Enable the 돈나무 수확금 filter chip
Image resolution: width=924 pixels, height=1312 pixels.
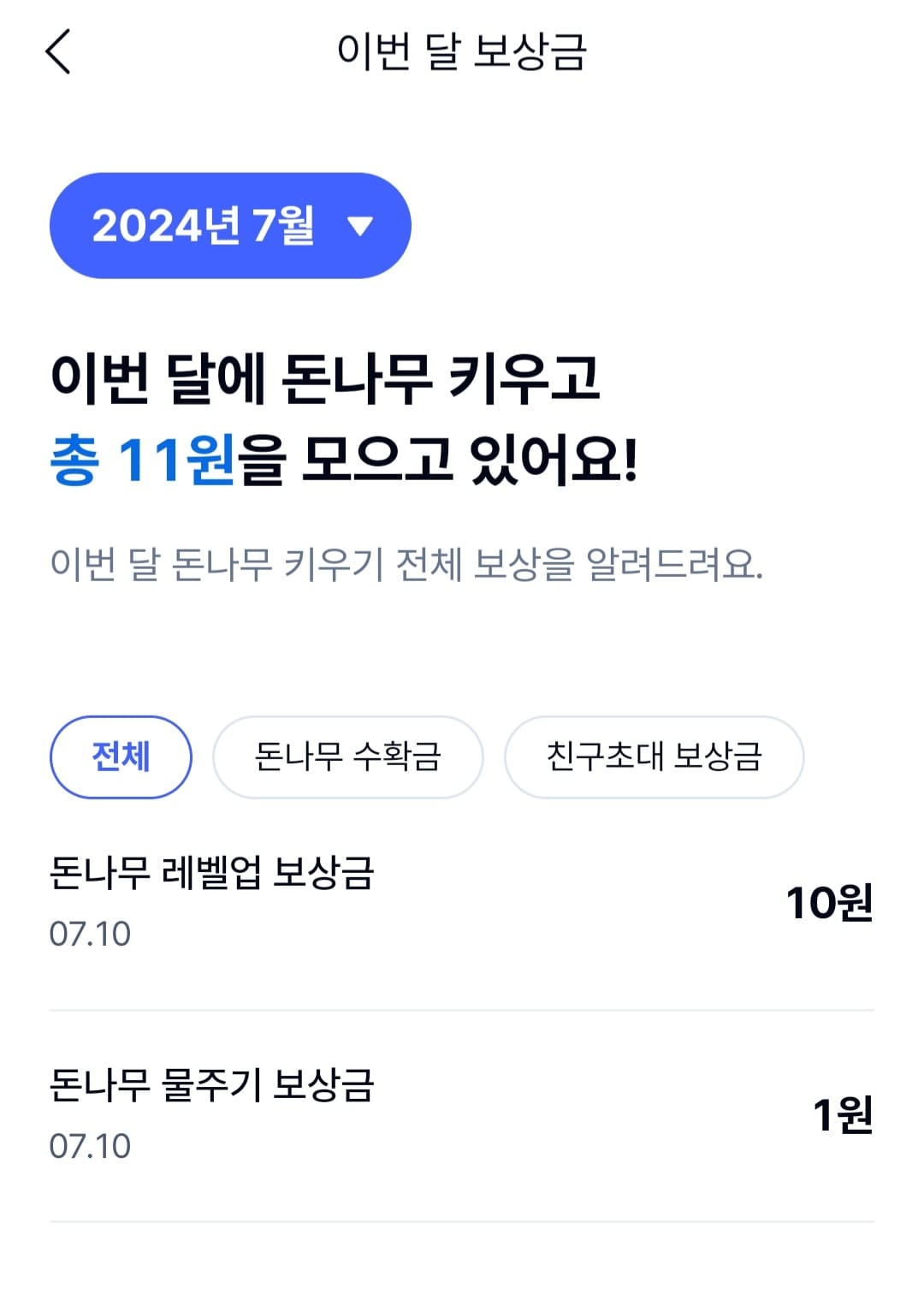pyautogui.click(x=347, y=757)
